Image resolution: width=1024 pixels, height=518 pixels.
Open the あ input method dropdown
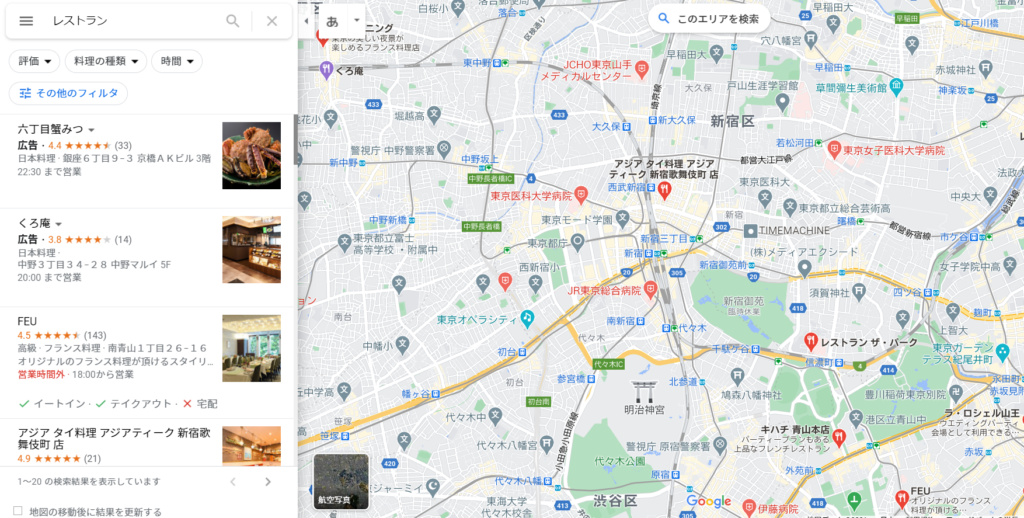(357, 20)
